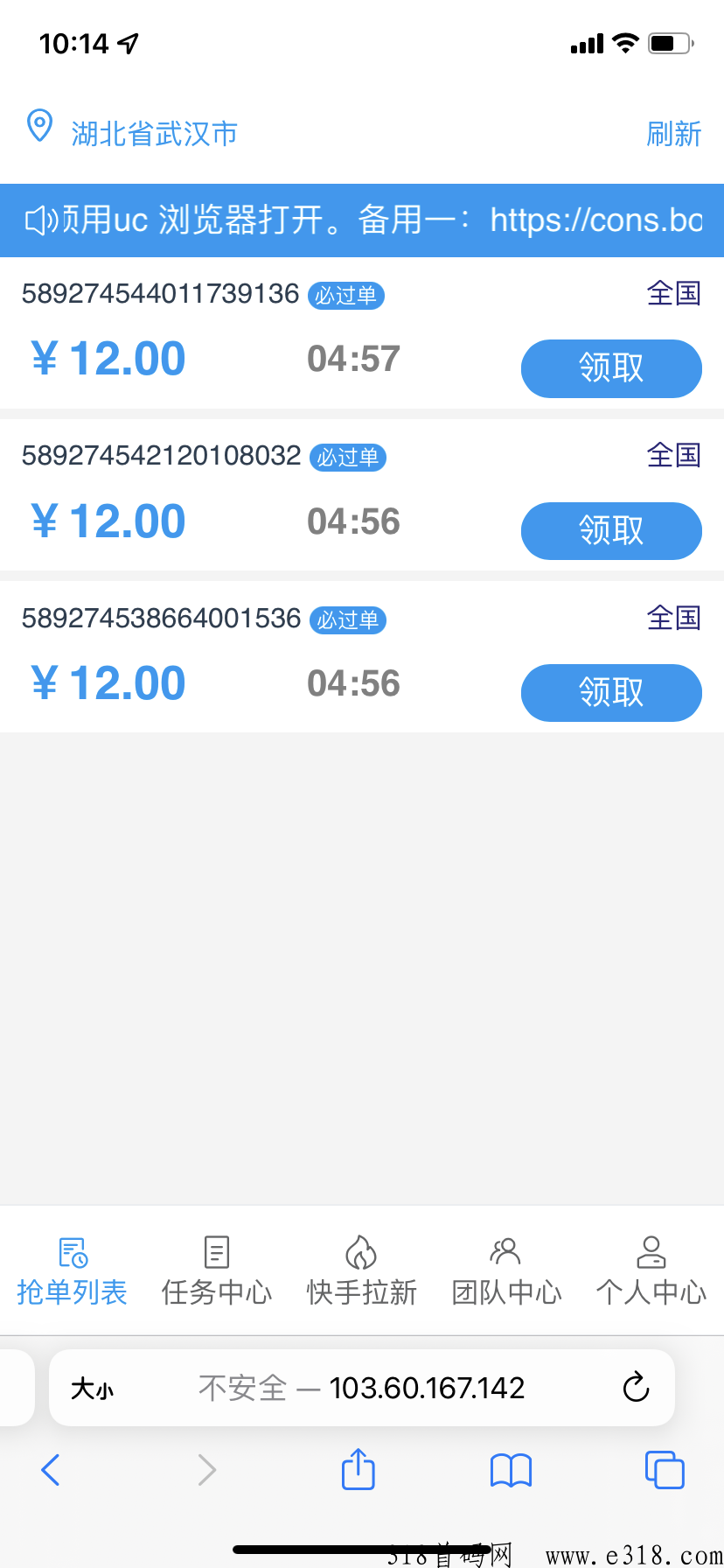This screenshot has height=1568, width=724.
Task: Open the Safari tab switcher icon
Action: 664,1470
